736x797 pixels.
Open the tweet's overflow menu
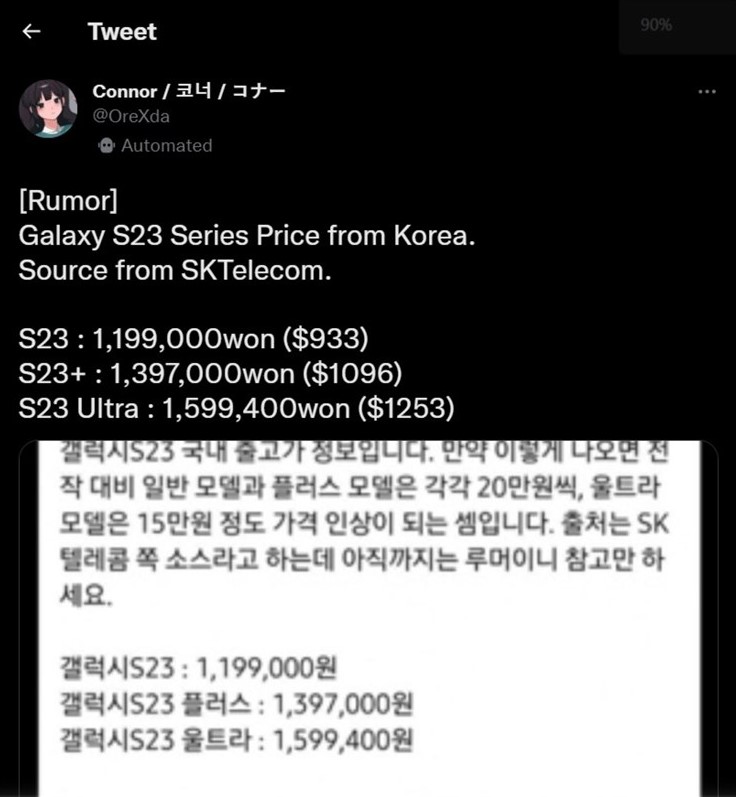pyautogui.click(x=707, y=91)
